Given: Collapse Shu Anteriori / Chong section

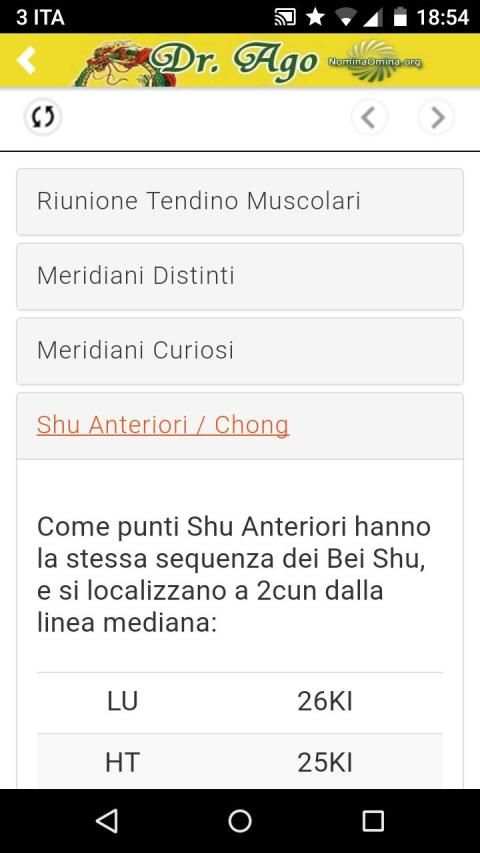Looking at the screenshot, I should click(240, 426).
